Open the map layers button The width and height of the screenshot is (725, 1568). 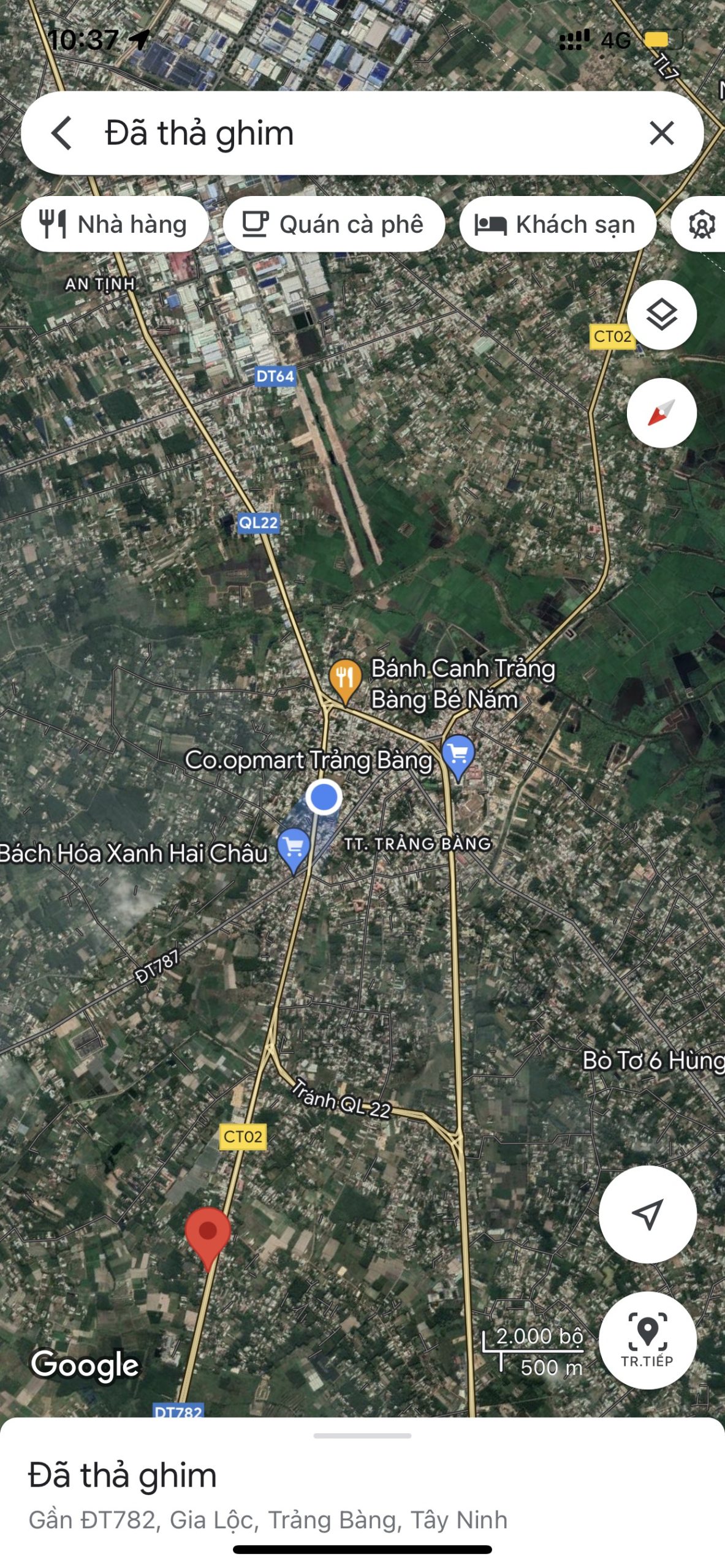[661, 315]
